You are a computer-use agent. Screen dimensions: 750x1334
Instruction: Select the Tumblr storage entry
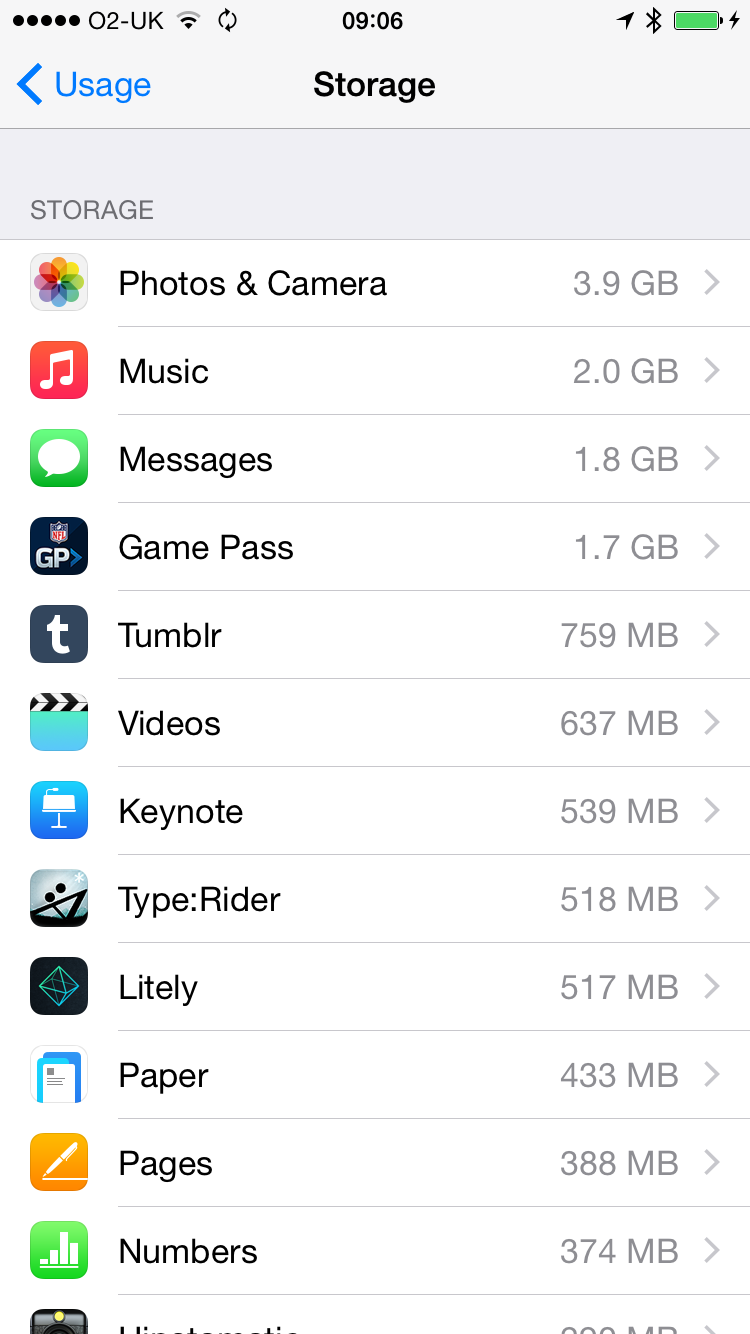tap(375, 635)
